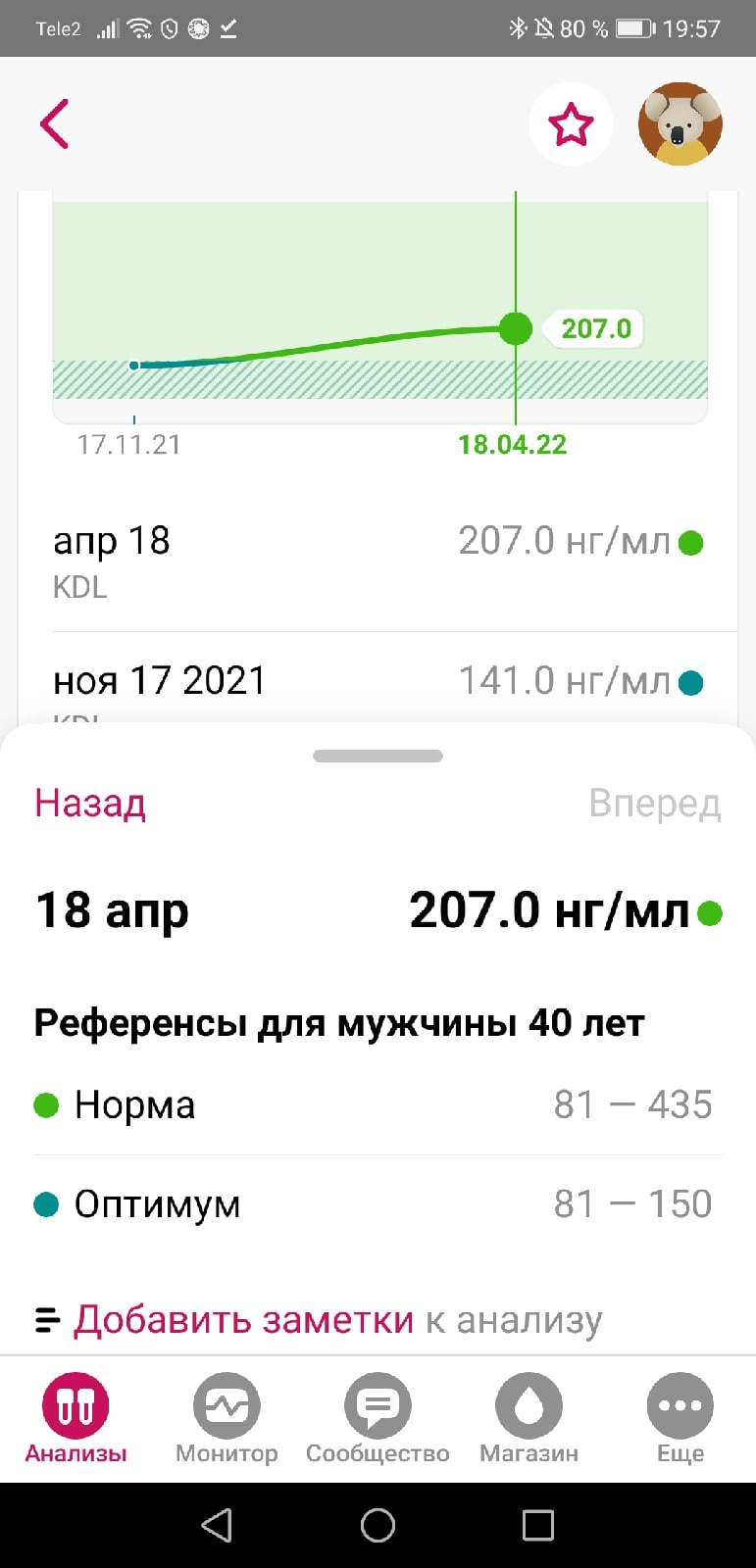Open recent apps from navigation bar
This screenshot has height=1568, width=756.
pos(537,1525)
